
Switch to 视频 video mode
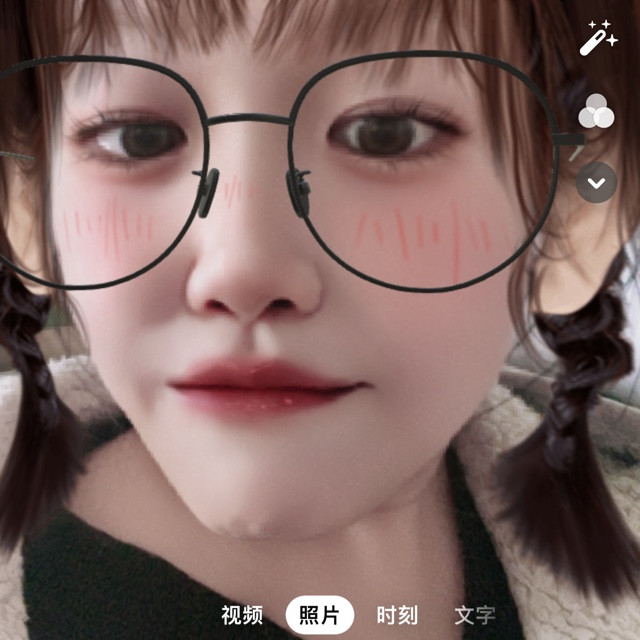[x=242, y=615]
